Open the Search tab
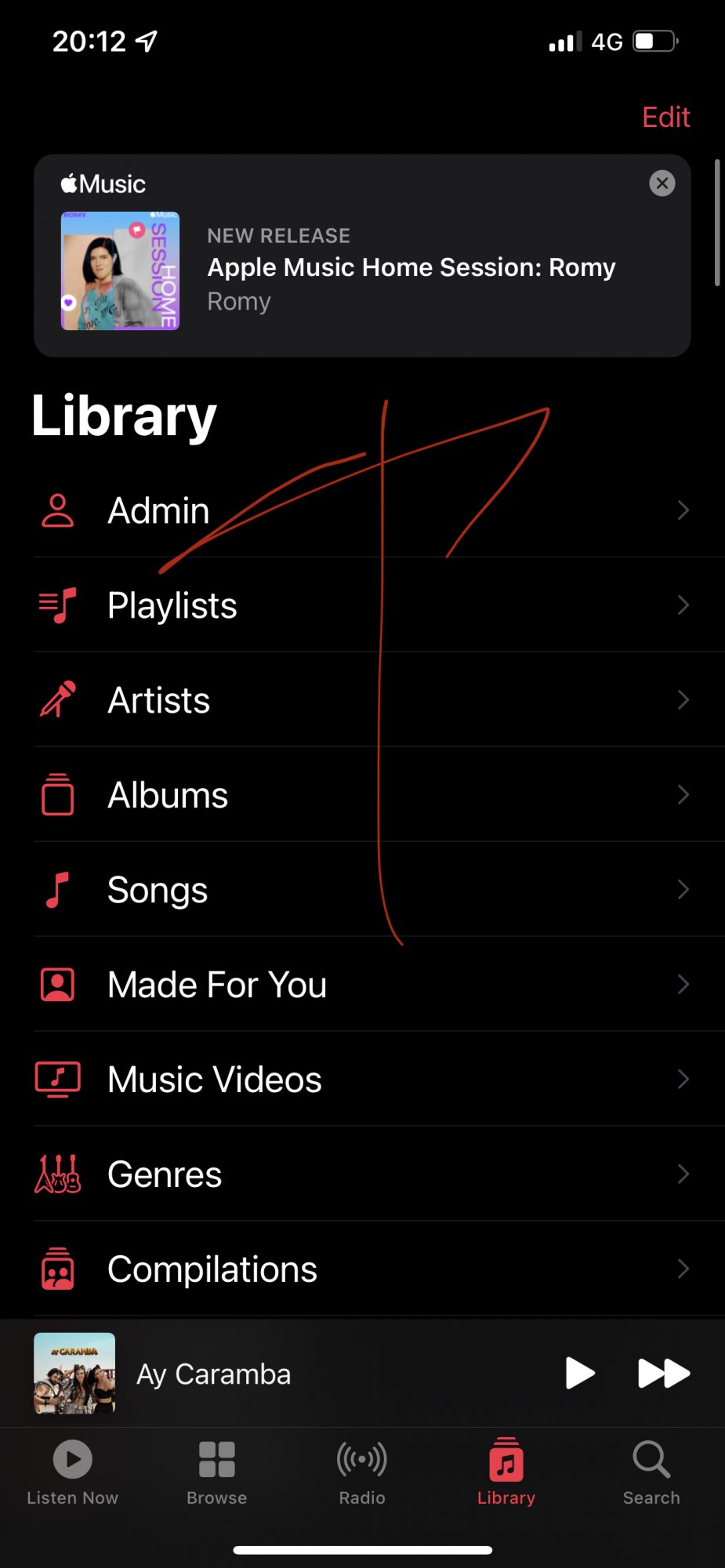Image resolution: width=725 pixels, height=1568 pixels. tap(651, 1472)
